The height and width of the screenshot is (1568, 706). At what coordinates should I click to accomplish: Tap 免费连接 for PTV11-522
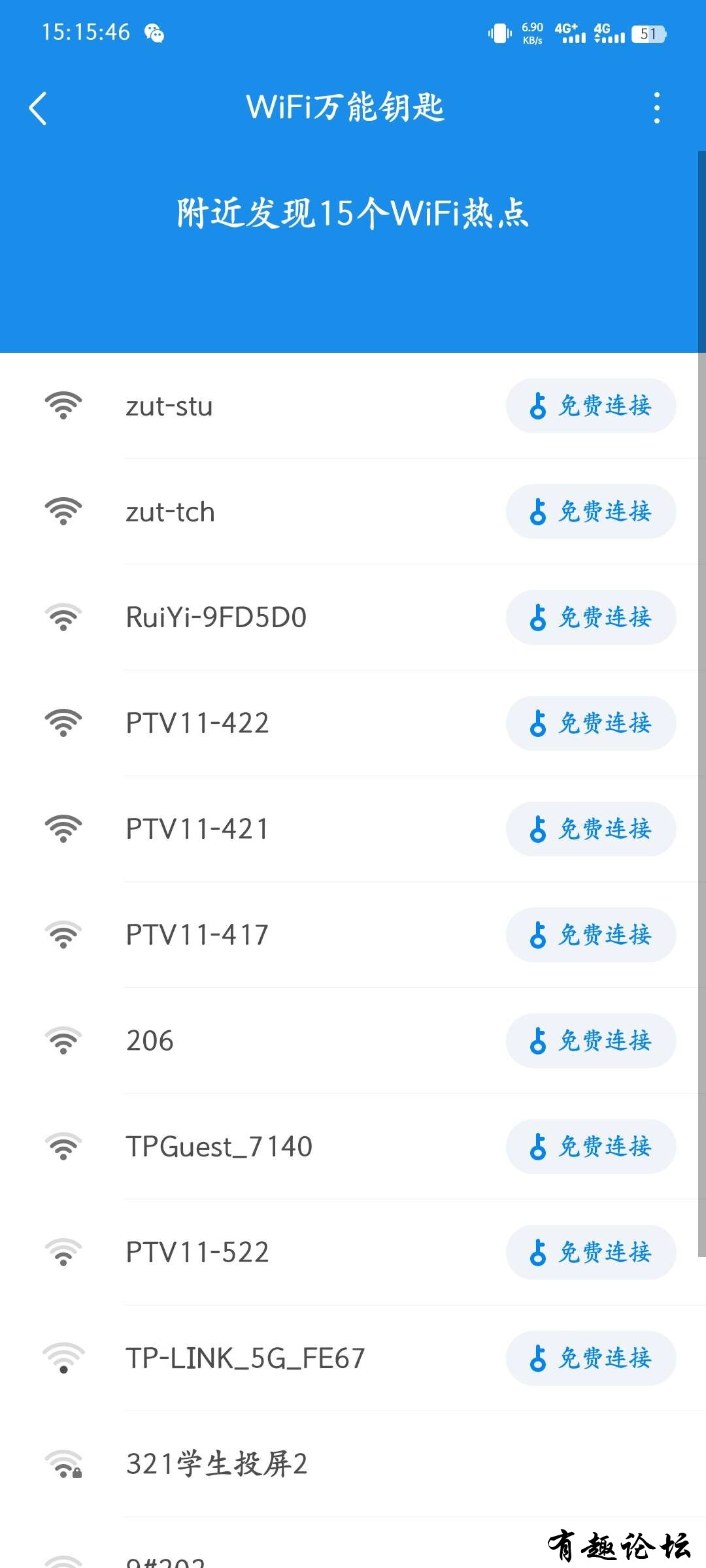click(x=590, y=1252)
